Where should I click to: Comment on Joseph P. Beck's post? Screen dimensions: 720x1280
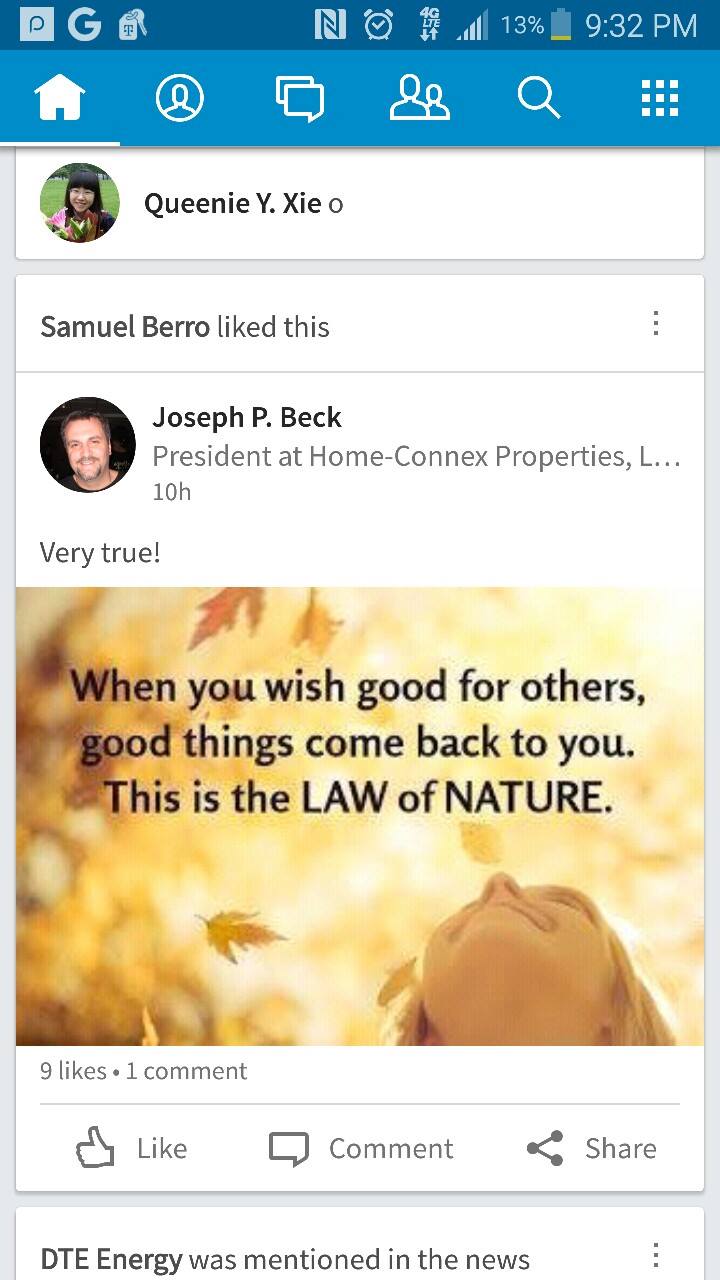coord(361,1148)
